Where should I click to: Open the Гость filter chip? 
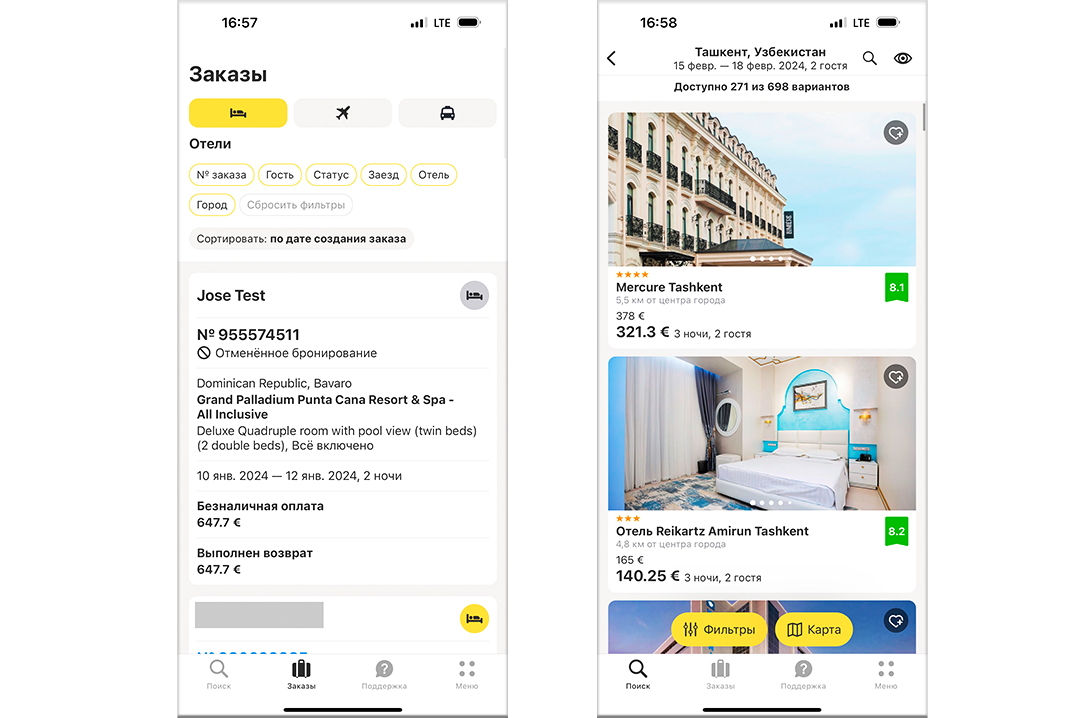coord(280,175)
